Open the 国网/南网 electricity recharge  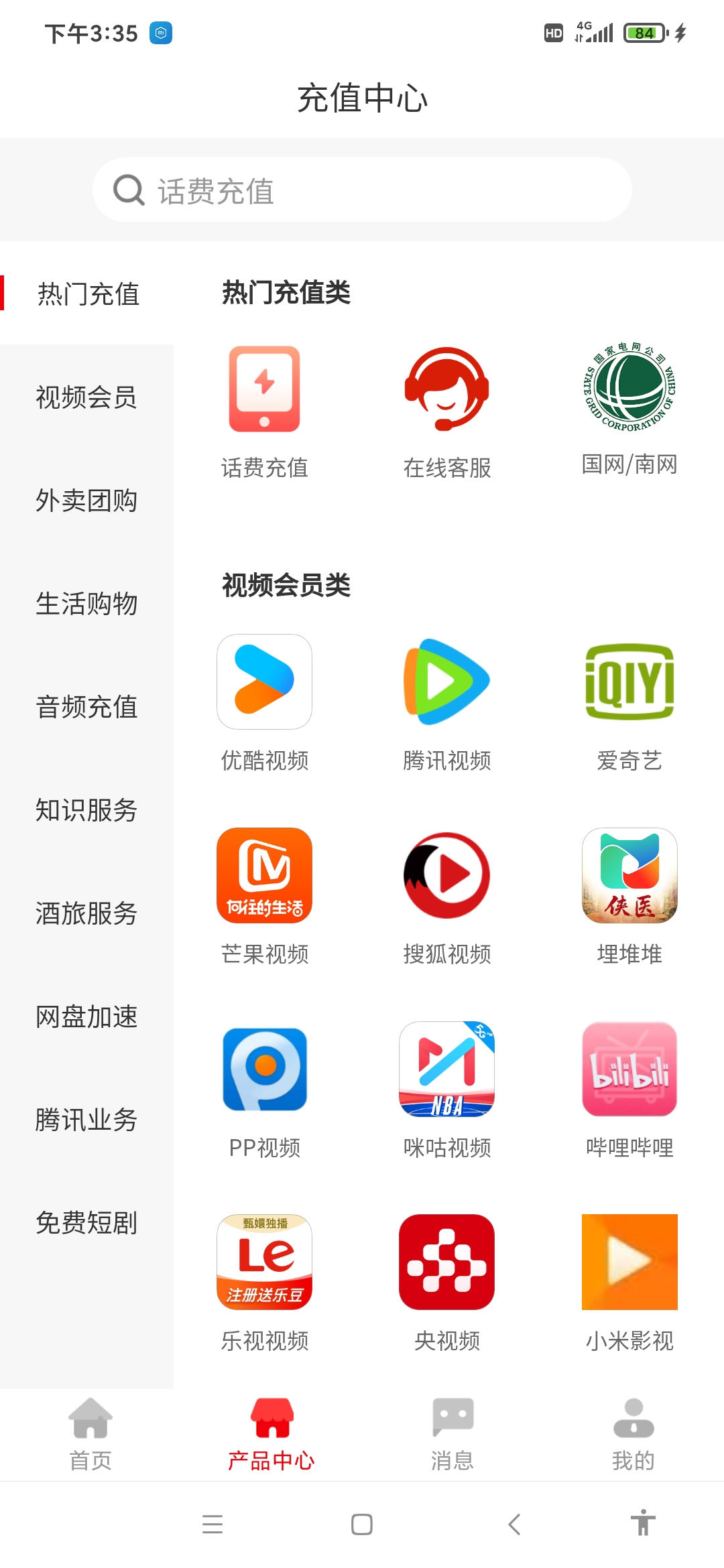click(629, 410)
